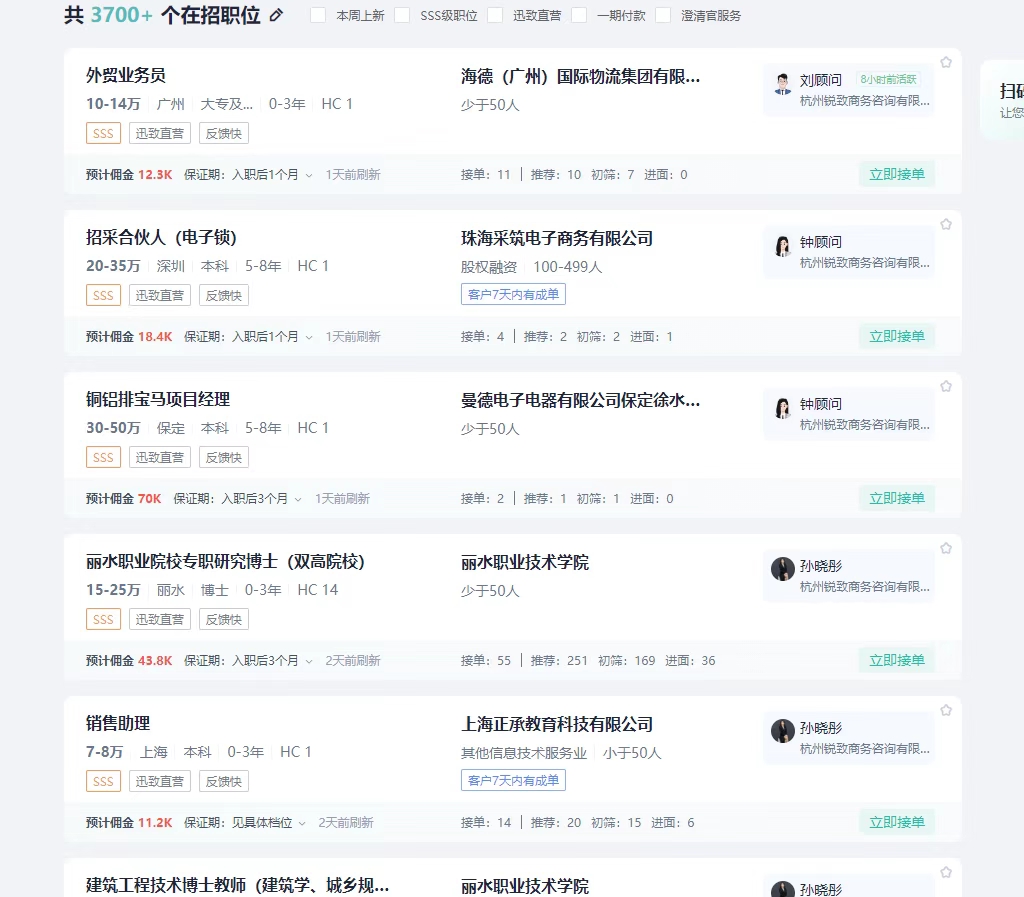This screenshot has height=897, width=1024.
Task: Accept the 外贸业务员 order via 立即接单
Action: point(896,174)
